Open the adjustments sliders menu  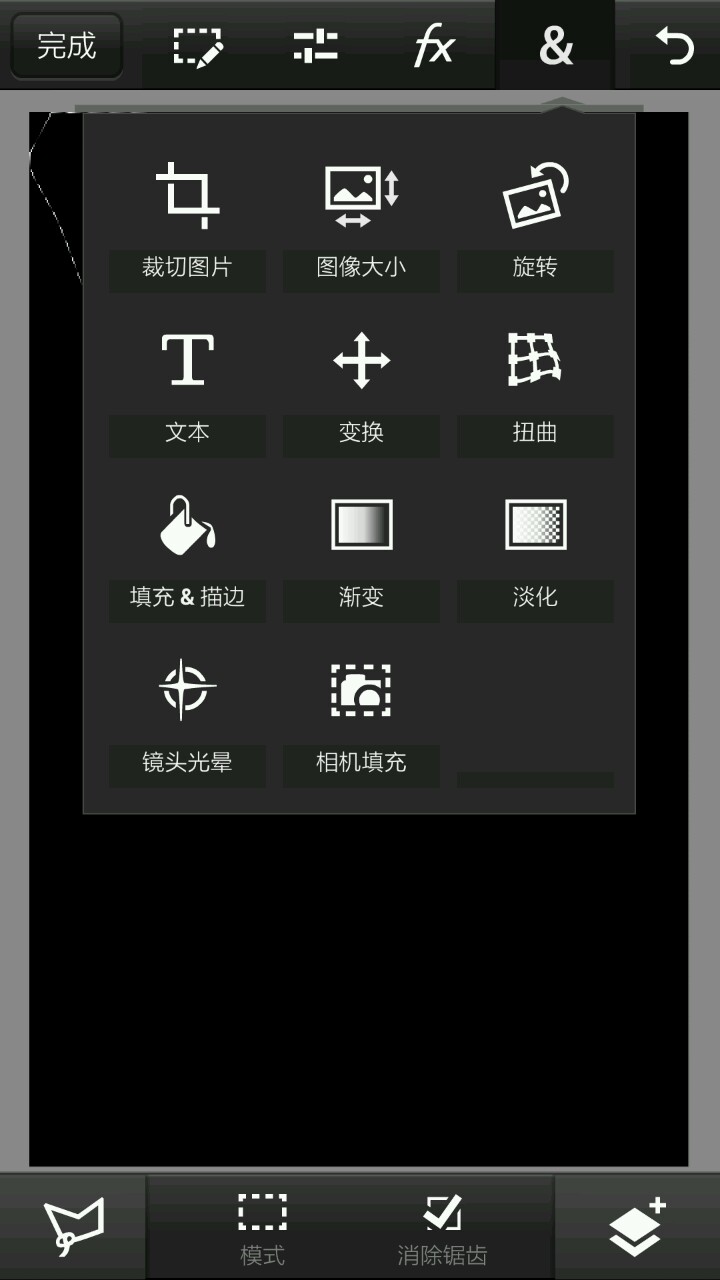[x=316, y=47]
